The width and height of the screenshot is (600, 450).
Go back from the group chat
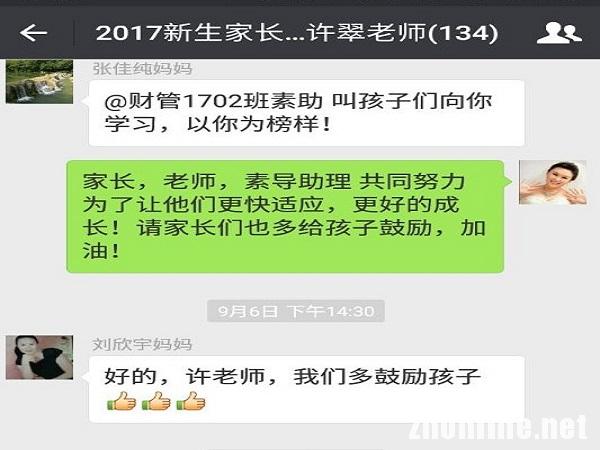pos(34,33)
